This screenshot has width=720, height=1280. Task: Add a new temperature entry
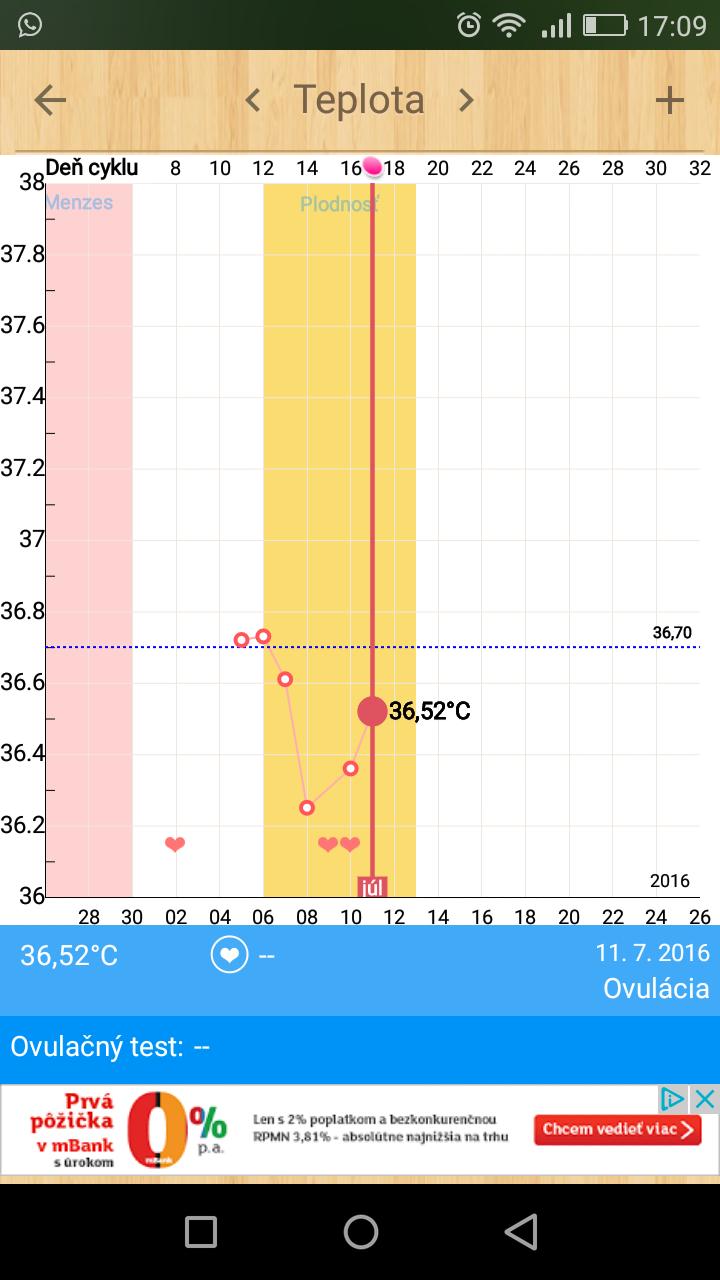669,100
